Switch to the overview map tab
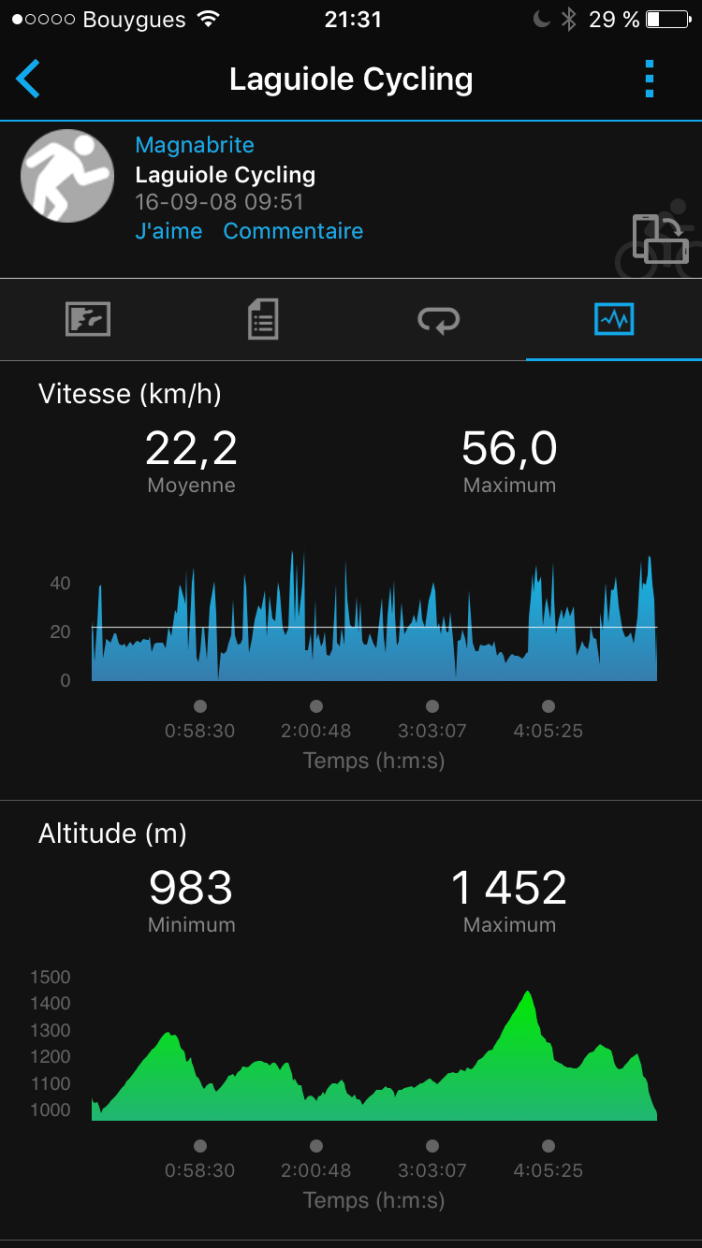 click(x=88, y=320)
